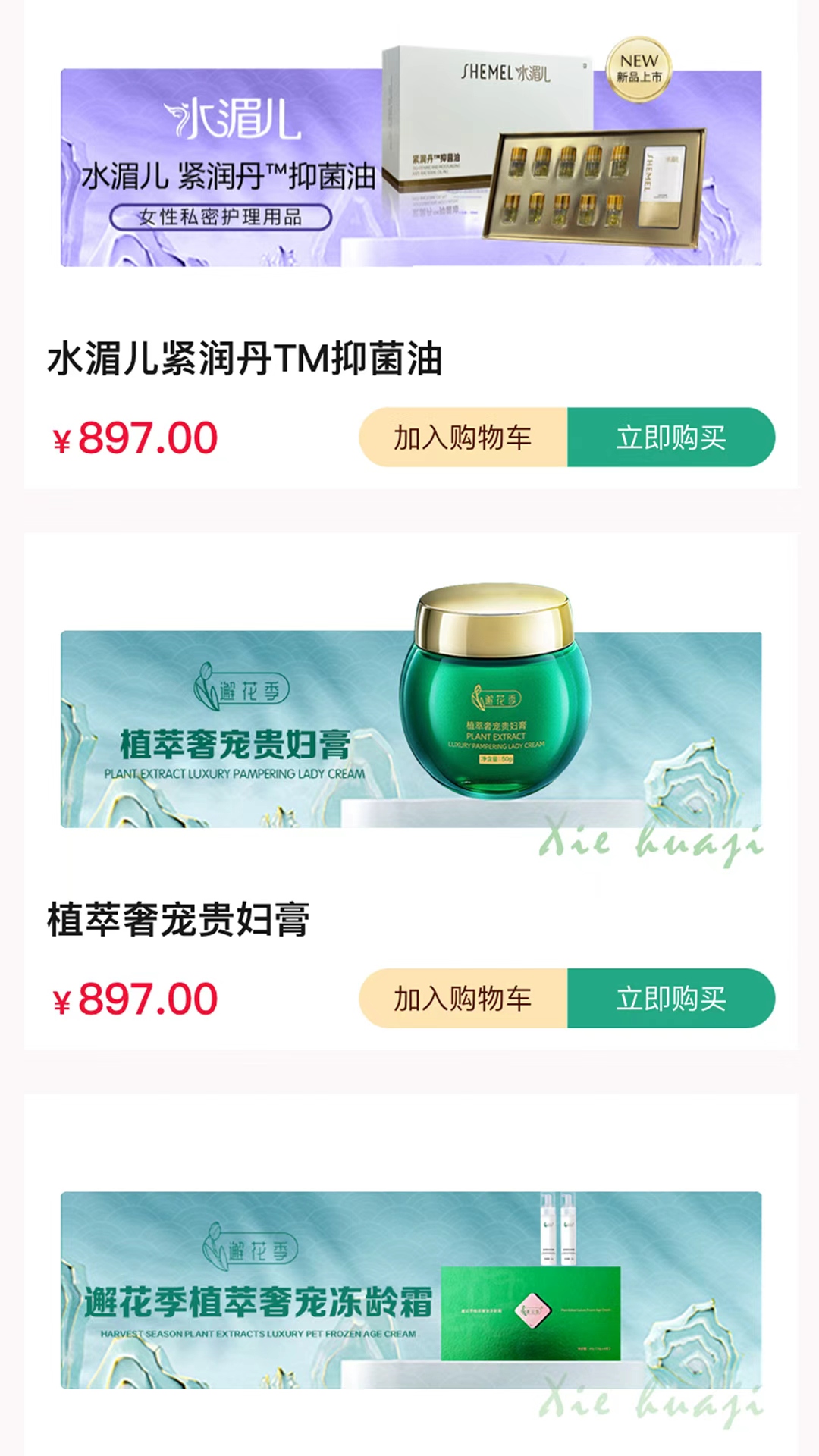Click 加入购物车 for 植萃奢宠贵妇膏

[x=464, y=999]
